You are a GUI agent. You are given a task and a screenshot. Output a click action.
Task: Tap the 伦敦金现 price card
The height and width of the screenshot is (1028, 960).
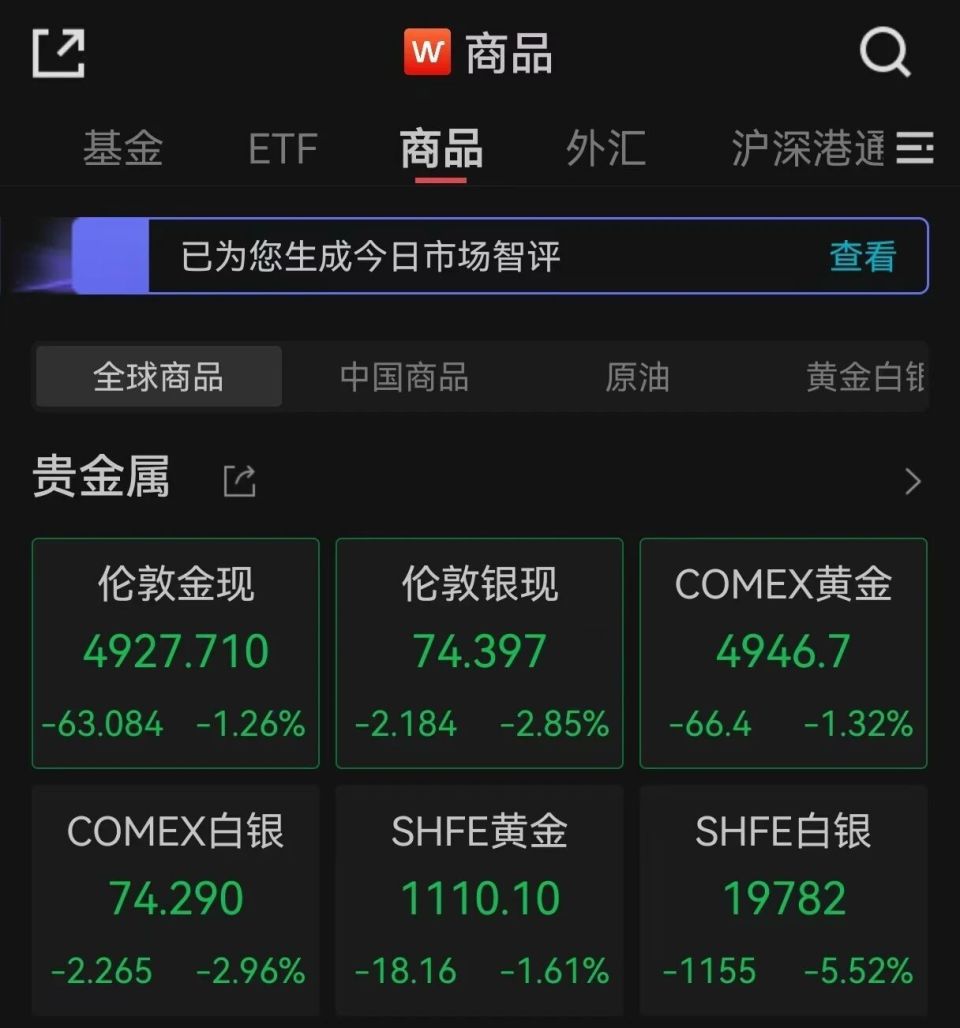pos(176,650)
